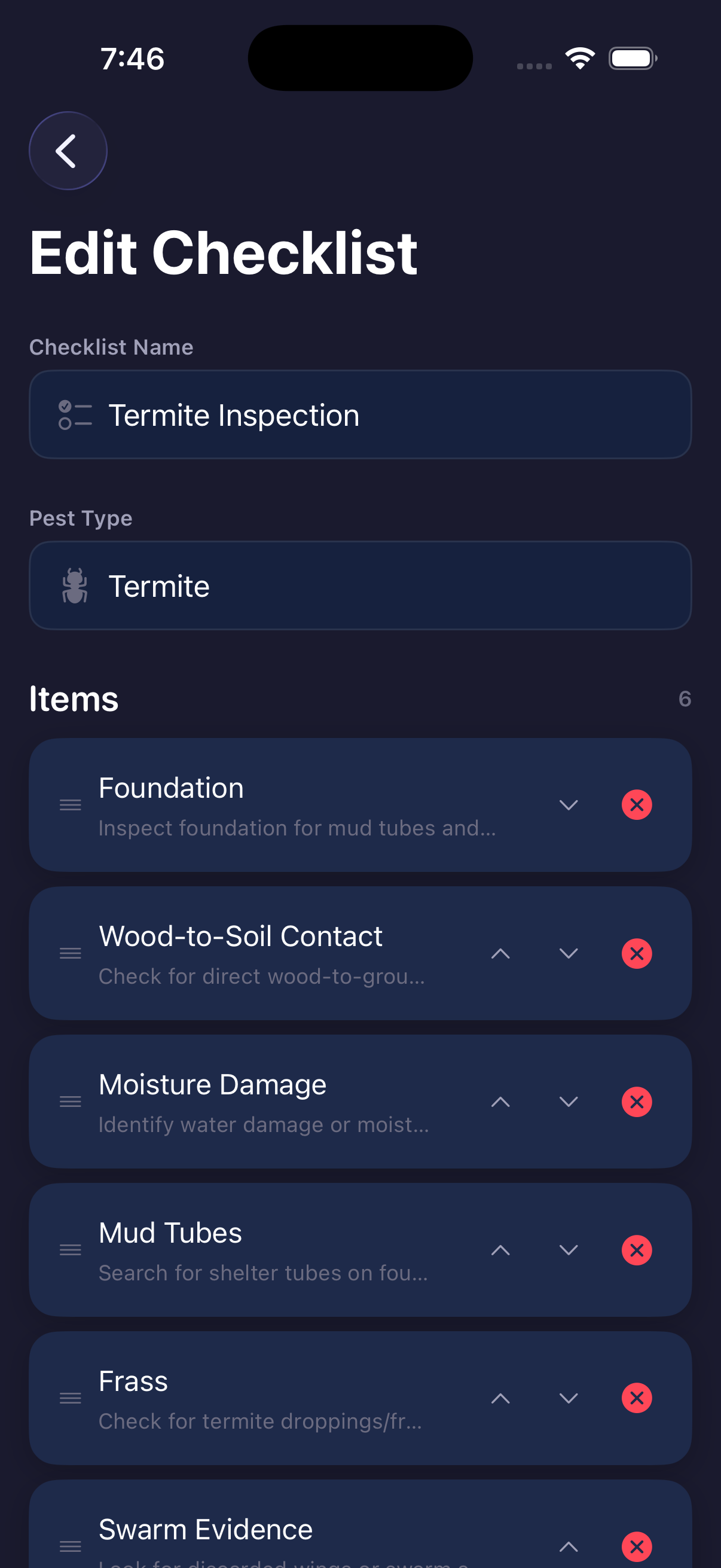Tap the back chevron to exit Edit Checklist
The image size is (721, 1568).
coord(67,150)
